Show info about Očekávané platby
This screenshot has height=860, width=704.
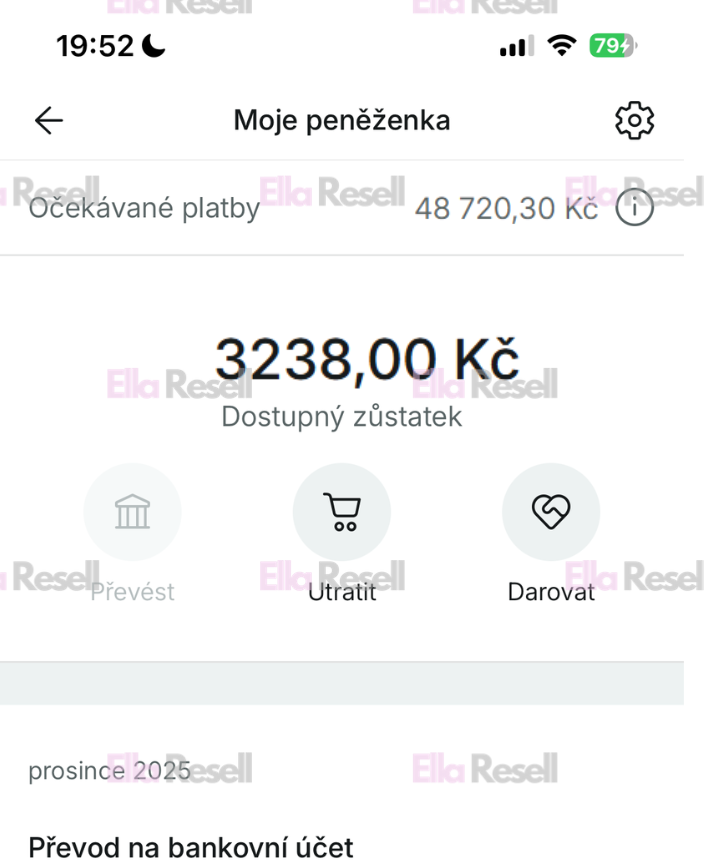[x=634, y=209]
